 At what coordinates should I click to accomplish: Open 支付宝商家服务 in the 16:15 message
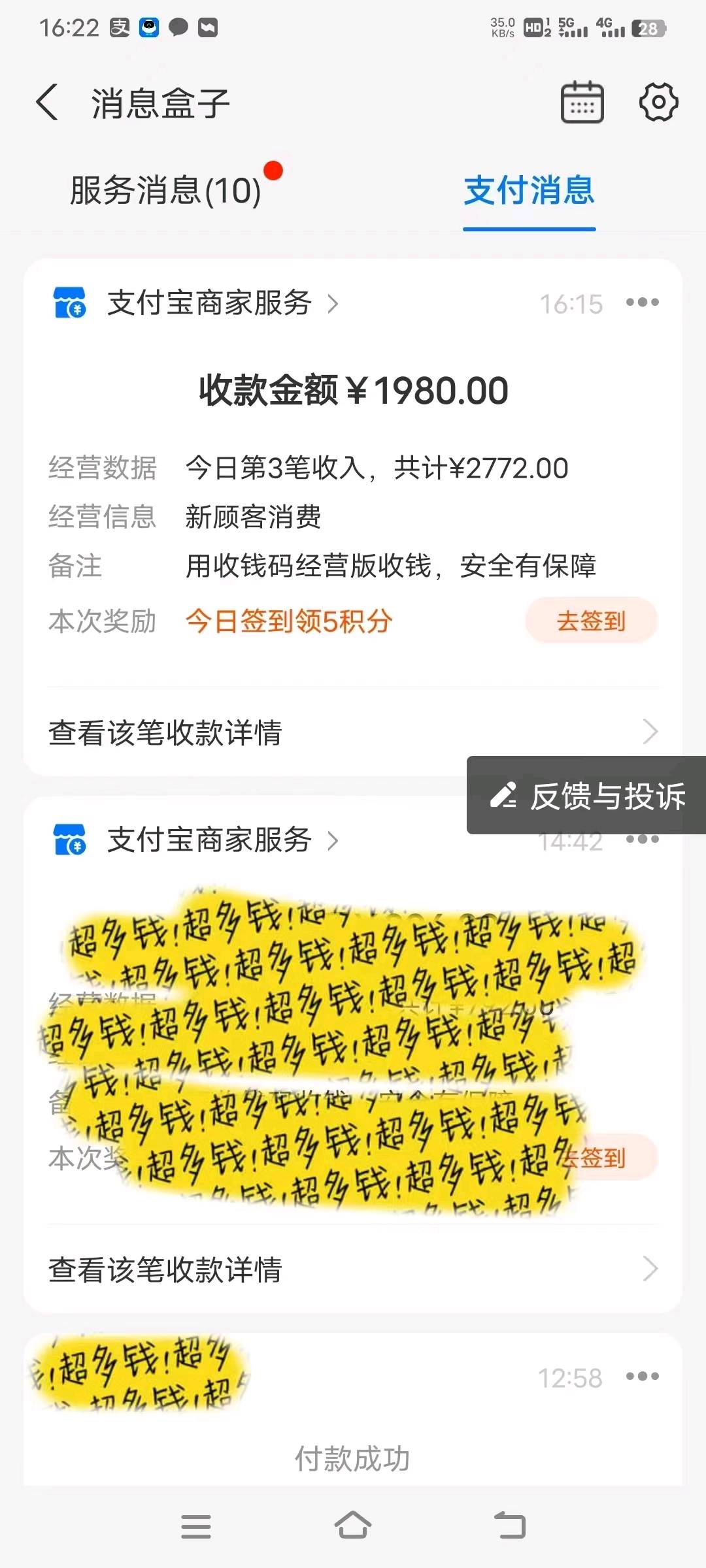(209, 303)
